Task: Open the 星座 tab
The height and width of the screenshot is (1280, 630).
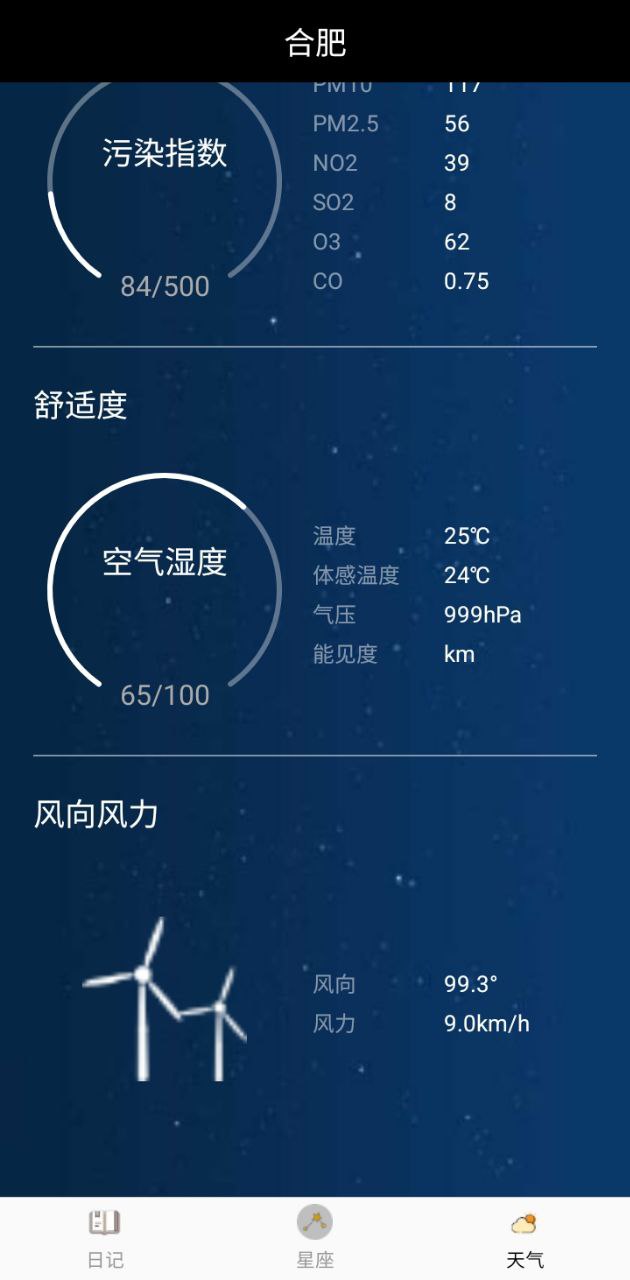Action: 315,1238
